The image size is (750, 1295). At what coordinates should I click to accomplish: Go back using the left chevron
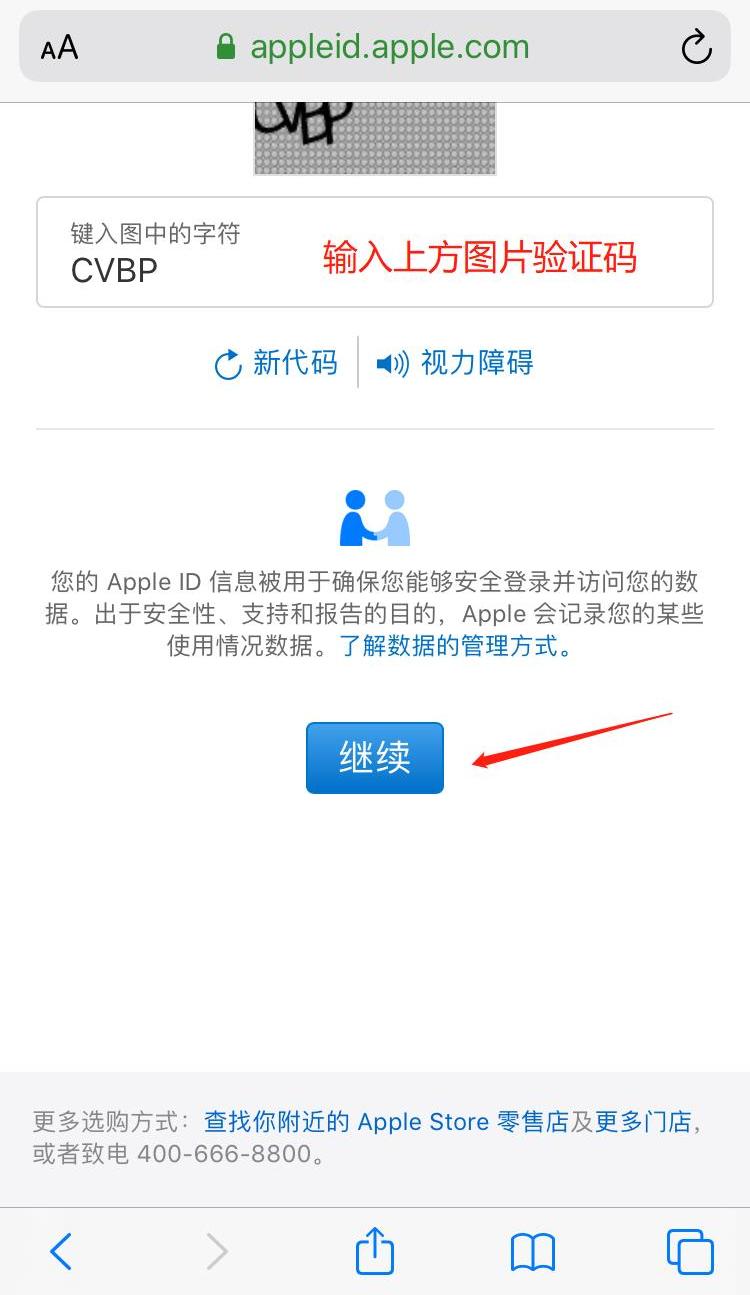(x=61, y=1251)
